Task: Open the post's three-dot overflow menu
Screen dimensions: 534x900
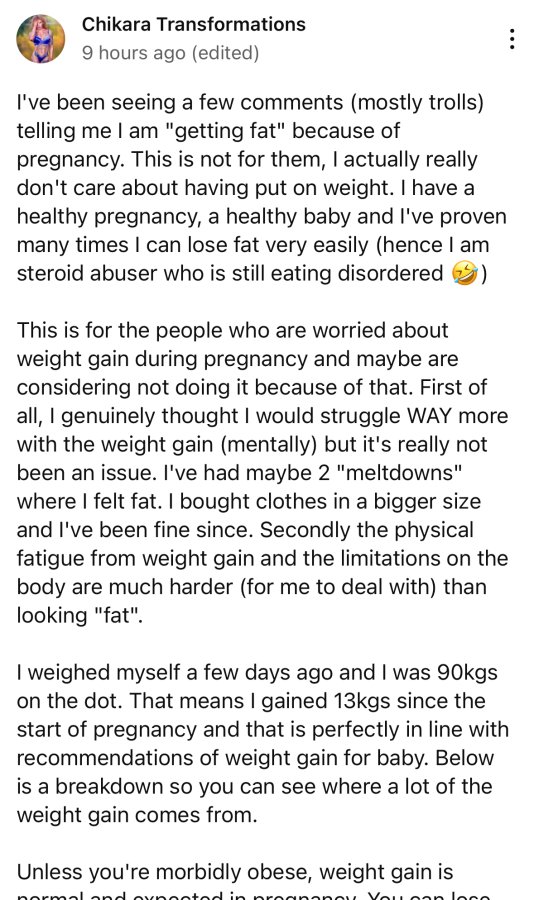Action: coord(512,38)
